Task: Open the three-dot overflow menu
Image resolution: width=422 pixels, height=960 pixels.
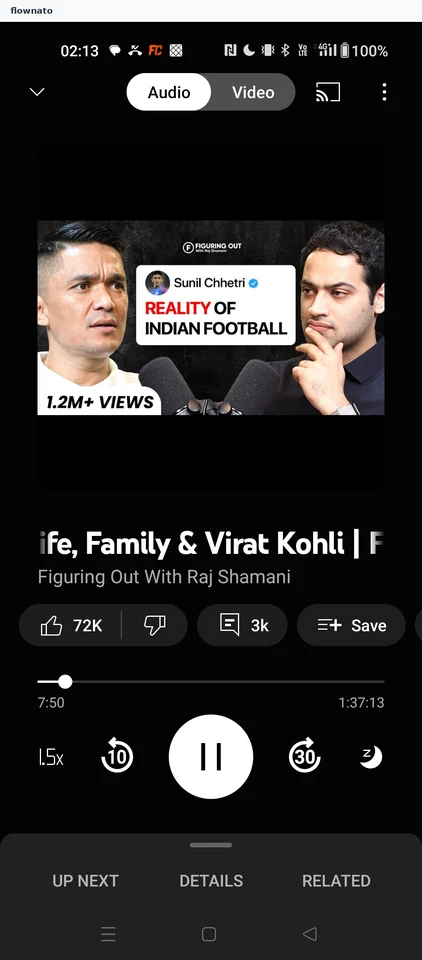Action: 384,92
